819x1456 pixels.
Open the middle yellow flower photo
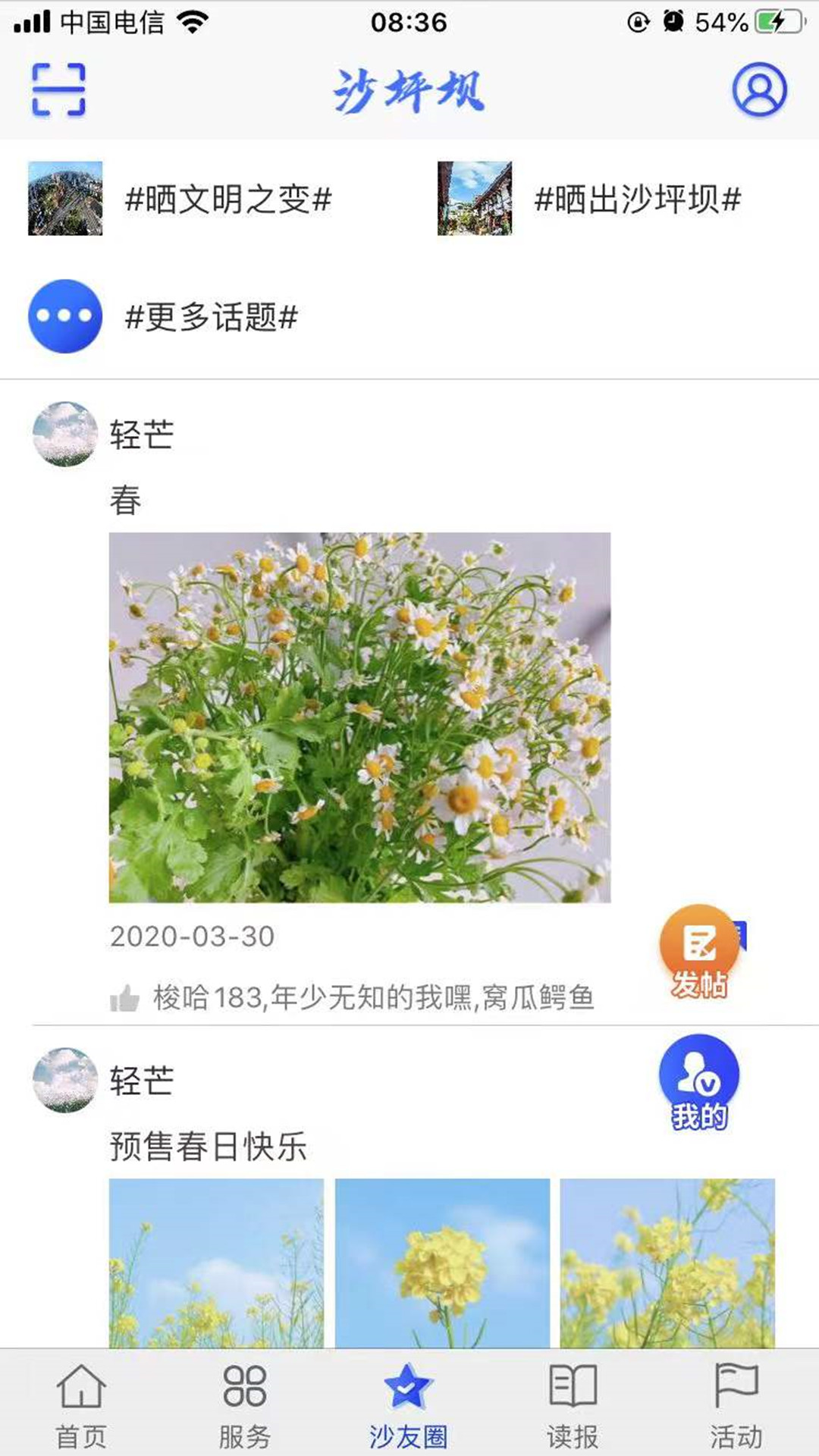442,1263
